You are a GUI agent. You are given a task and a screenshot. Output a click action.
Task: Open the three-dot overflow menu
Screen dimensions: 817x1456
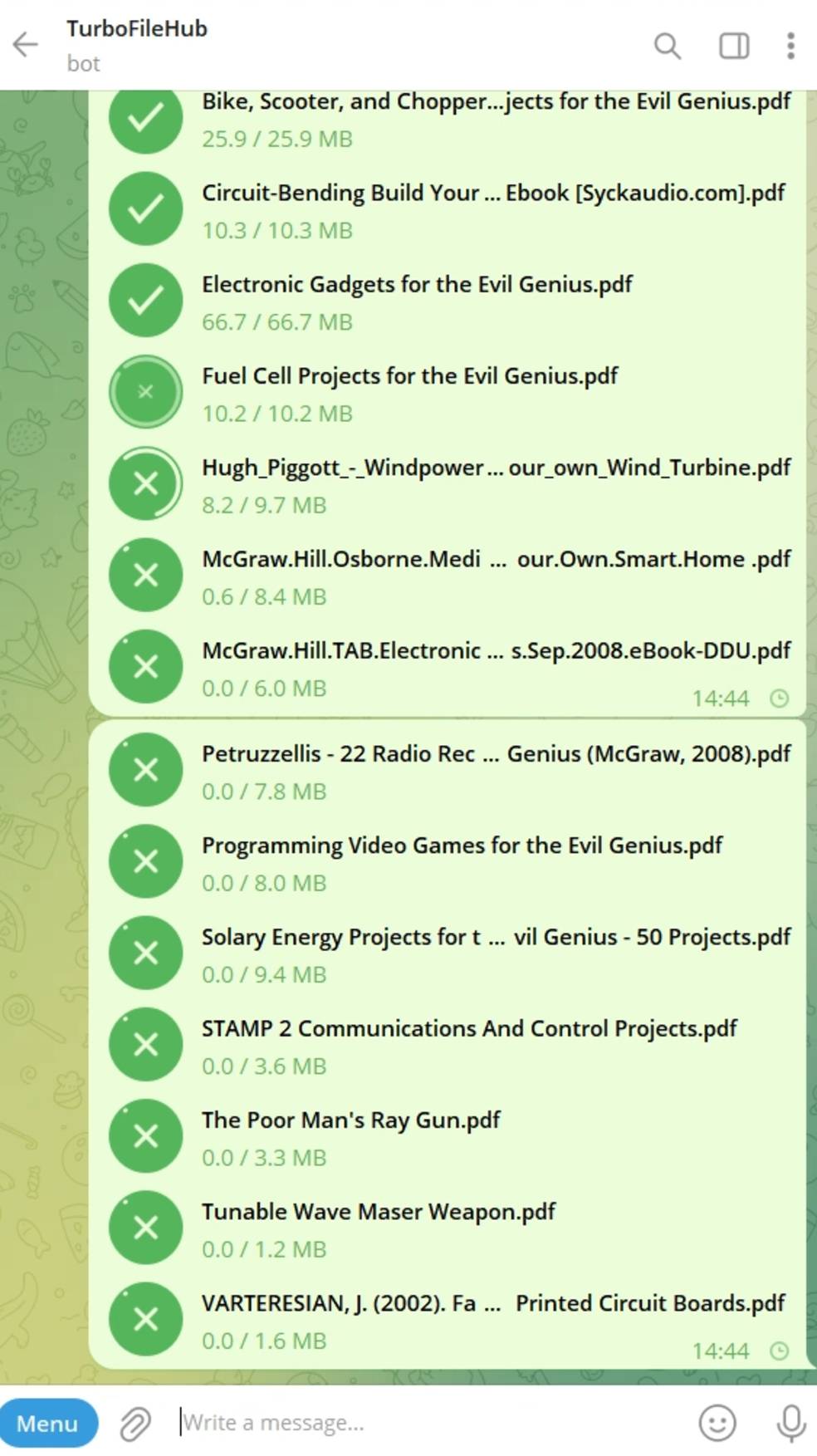[x=790, y=46]
